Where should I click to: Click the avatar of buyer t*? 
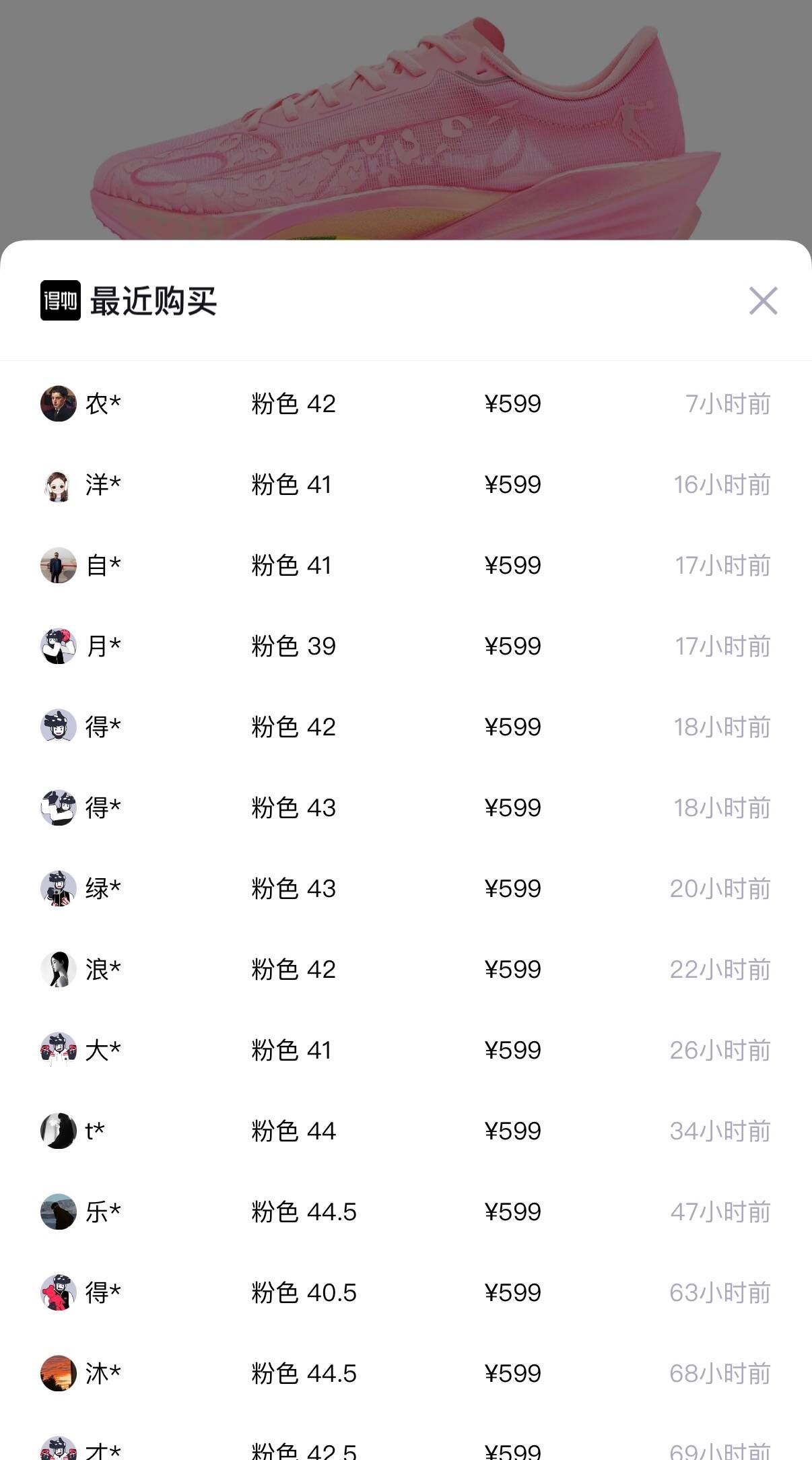pyautogui.click(x=58, y=1131)
